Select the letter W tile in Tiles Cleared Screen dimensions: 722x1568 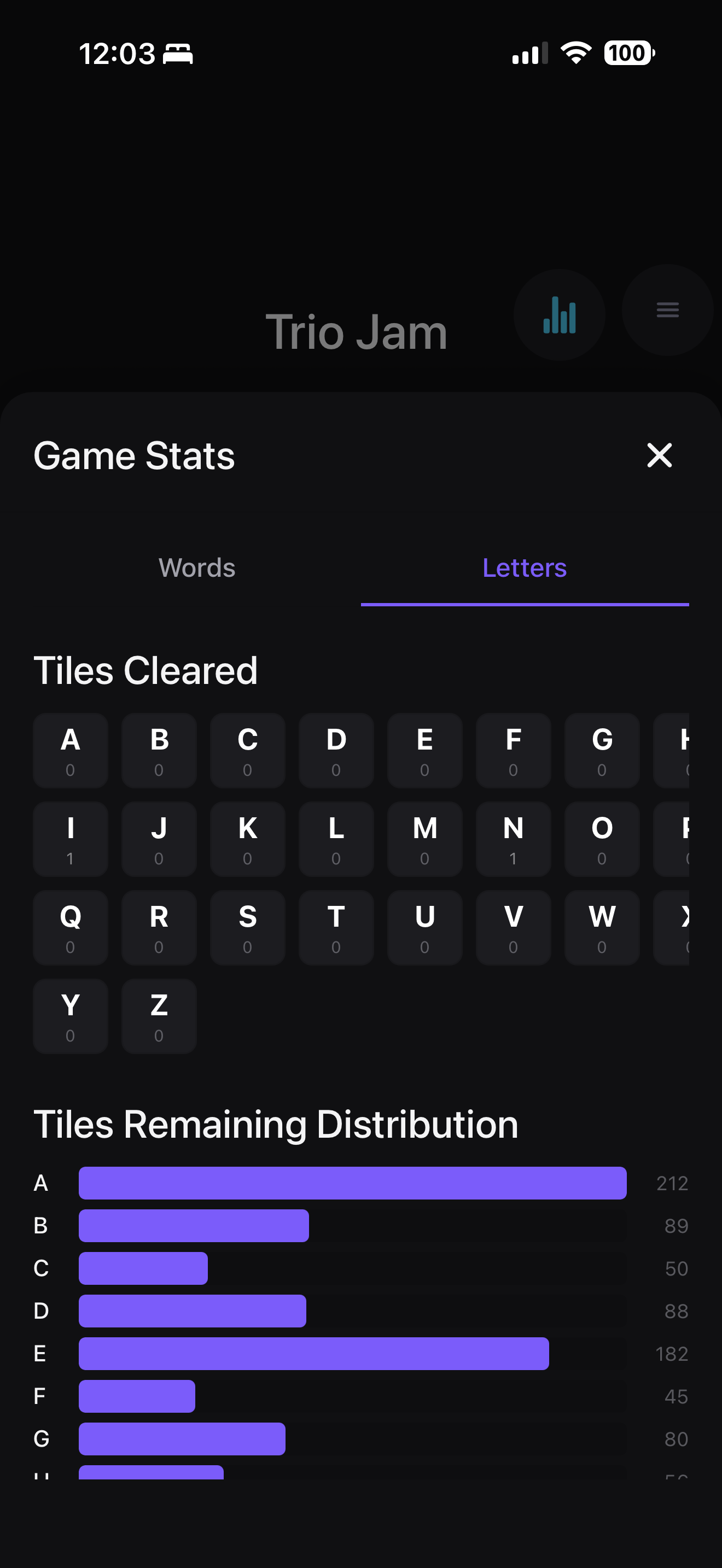(602, 928)
